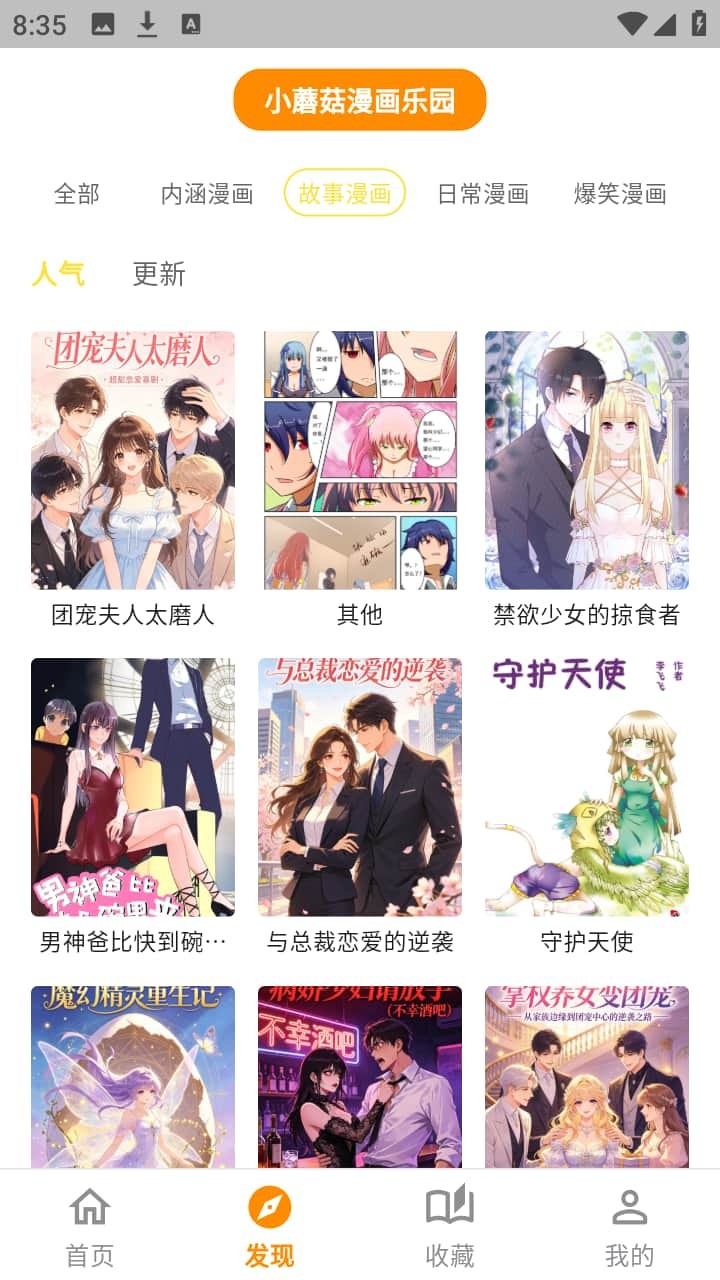Open the 爆笑漫画 category
Viewport: 720px width, 1280px height.
(x=620, y=194)
